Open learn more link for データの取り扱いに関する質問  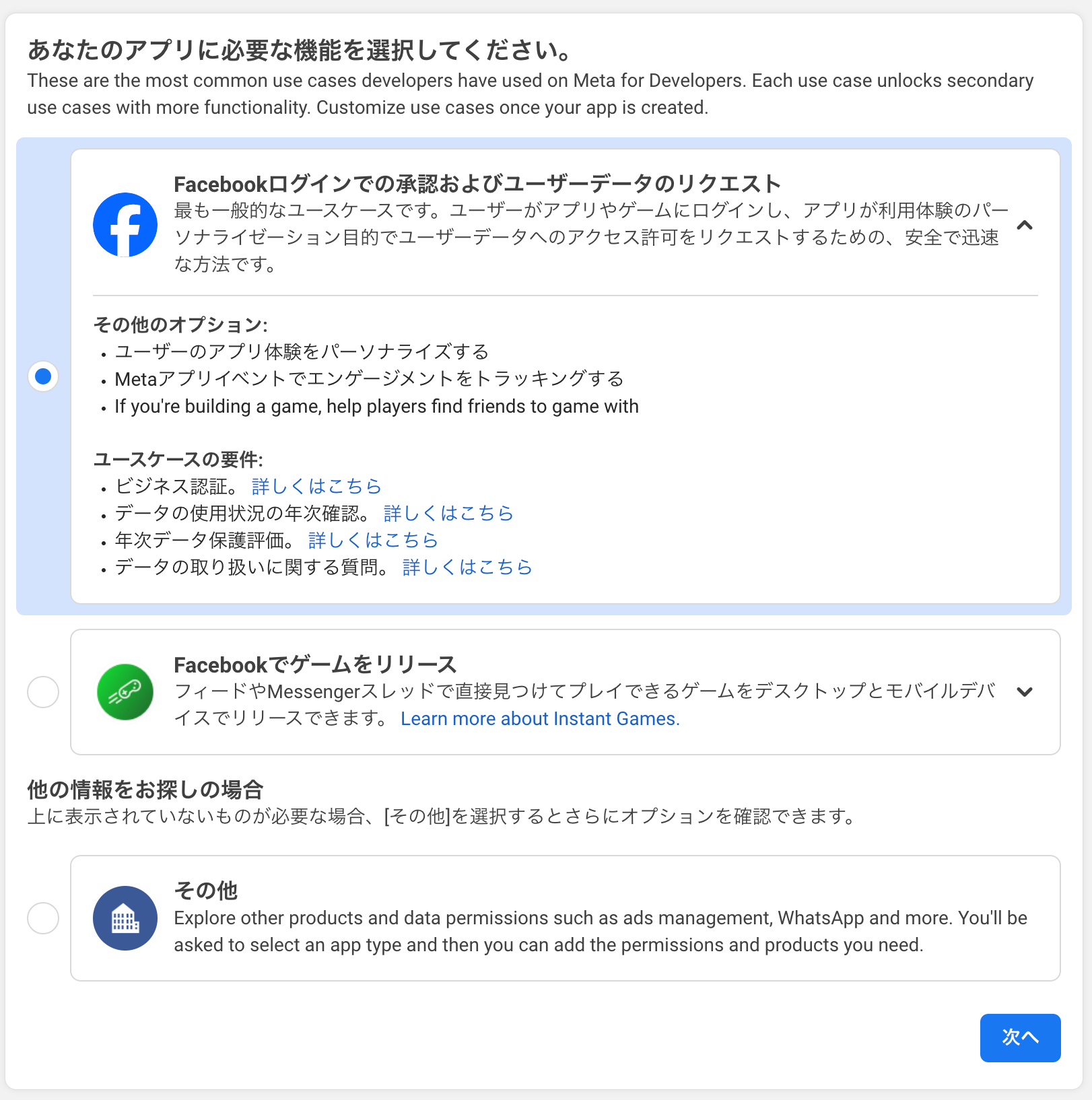[x=467, y=567]
